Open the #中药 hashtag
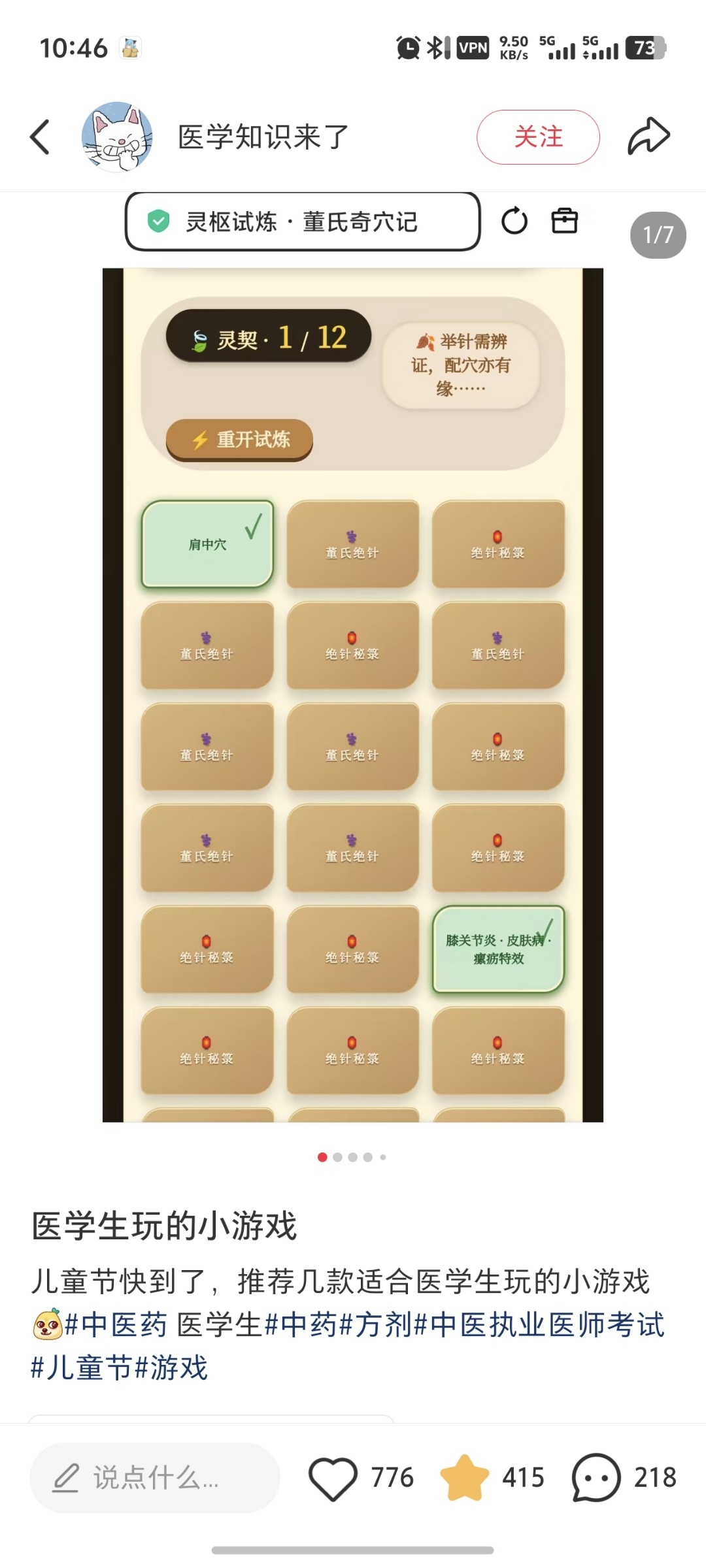Viewport: 706px width, 1568px height. point(301,1325)
